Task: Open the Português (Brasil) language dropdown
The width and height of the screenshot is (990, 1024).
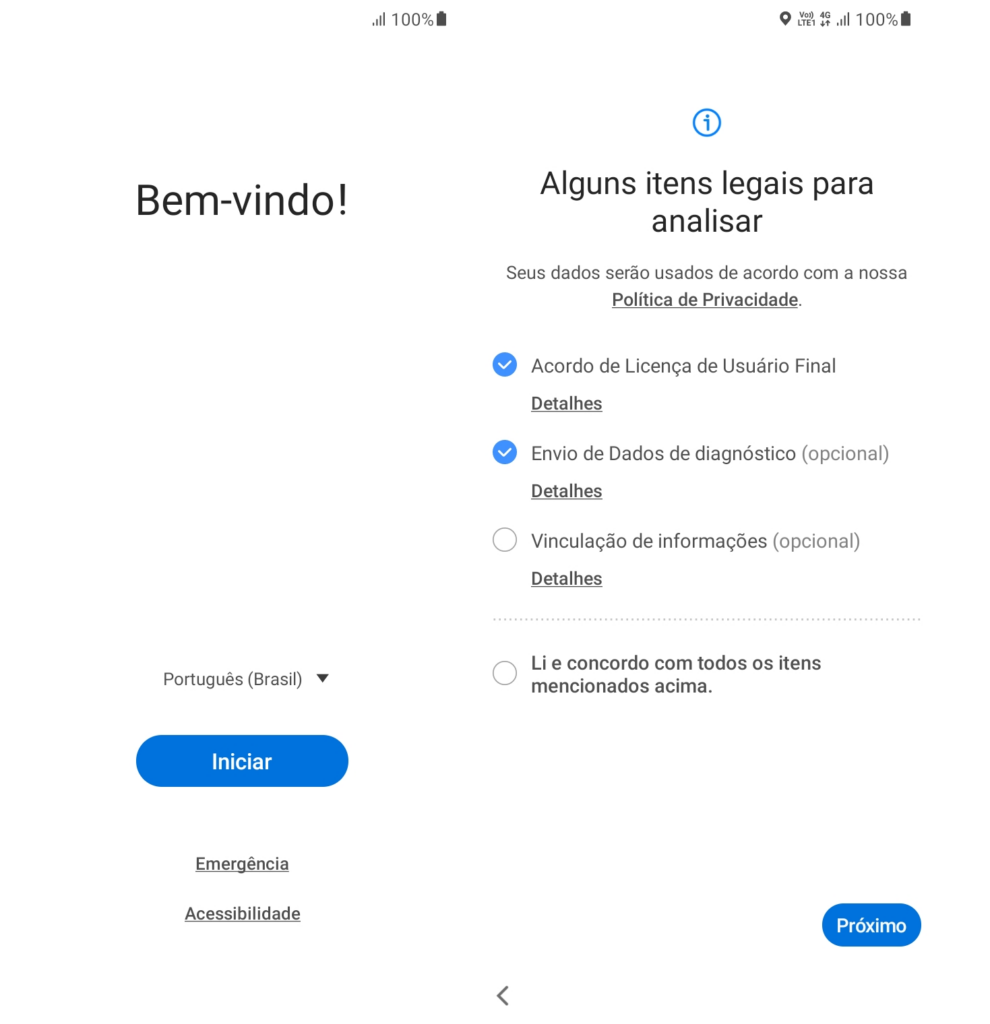Action: pos(246,679)
